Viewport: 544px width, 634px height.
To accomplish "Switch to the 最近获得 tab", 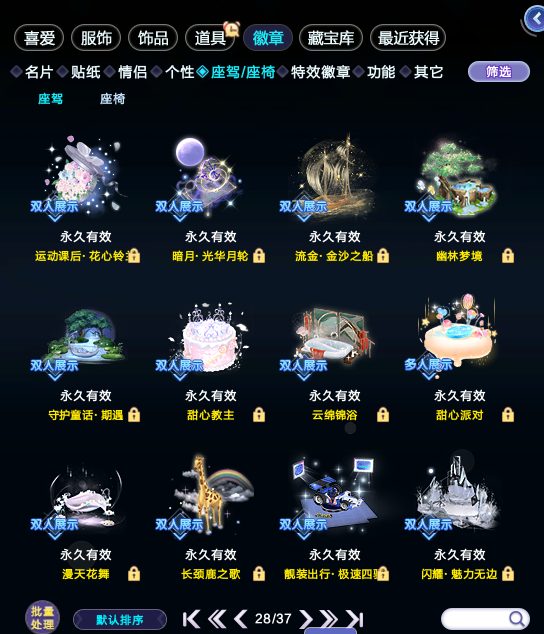I will (x=408, y=38).
